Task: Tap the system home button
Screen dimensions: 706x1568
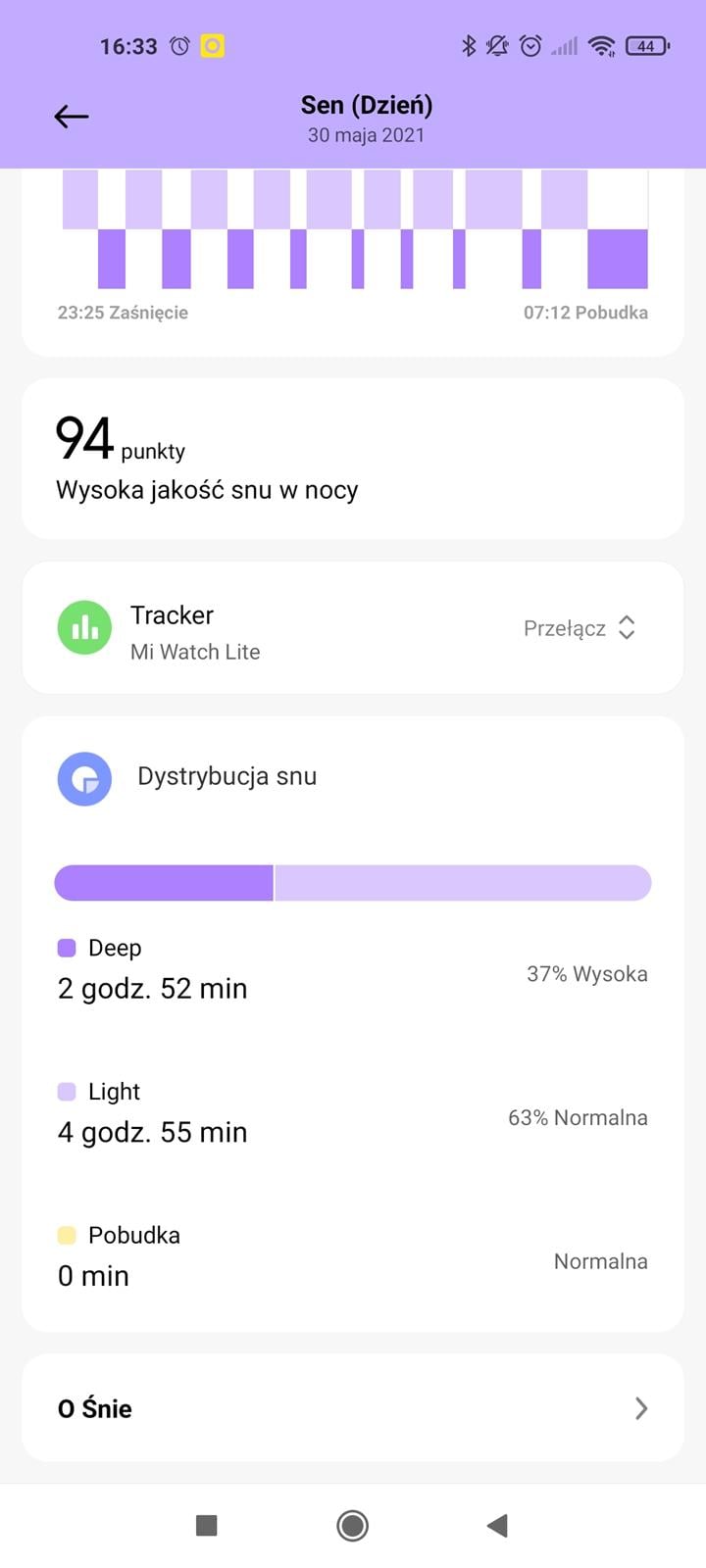Action: [x=352, y=1525]
